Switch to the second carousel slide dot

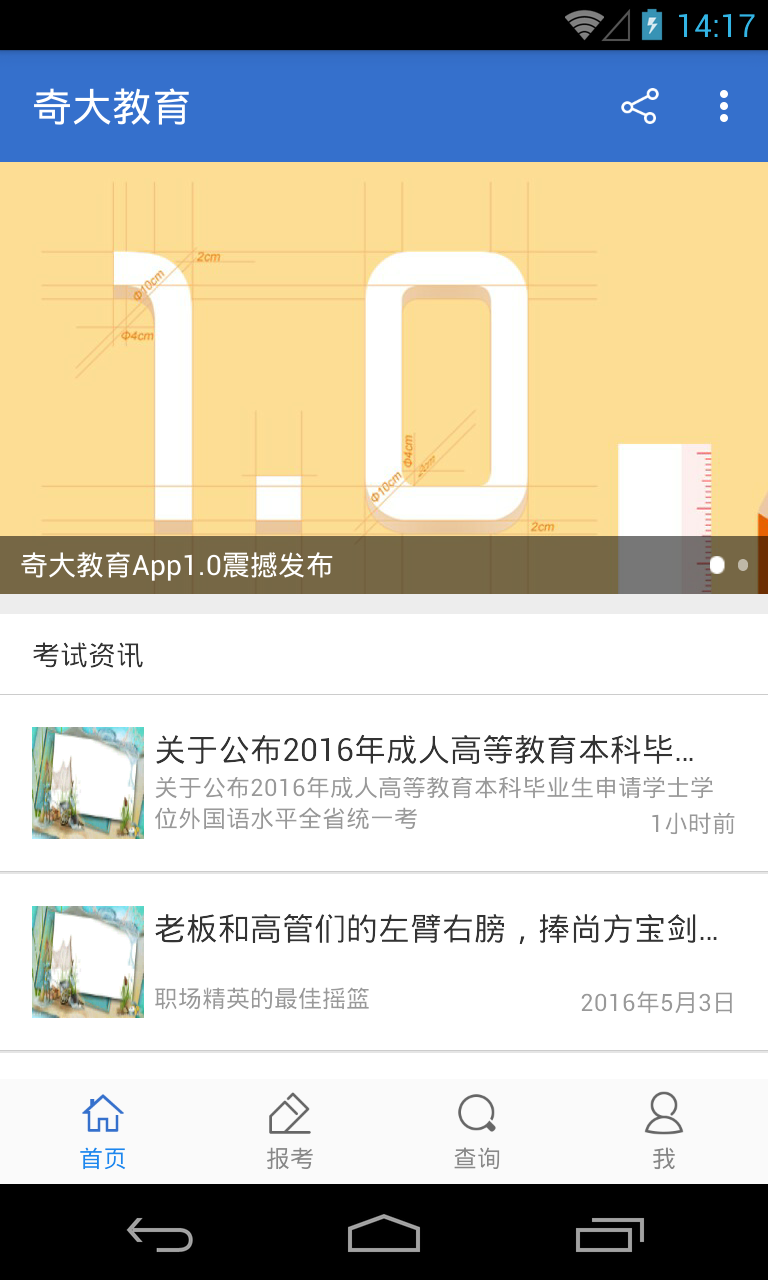742,565
